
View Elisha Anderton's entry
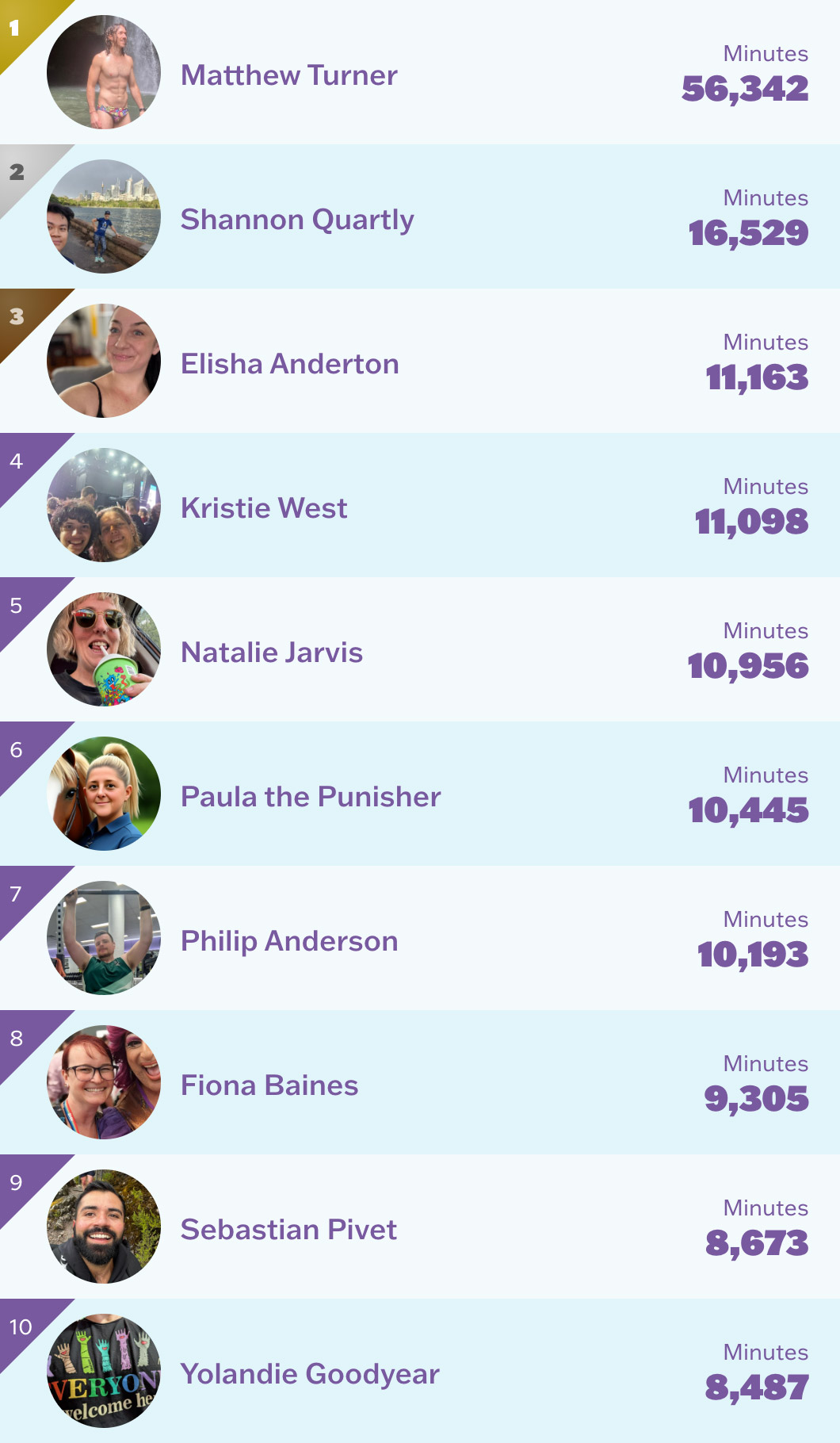pos(290,364)
